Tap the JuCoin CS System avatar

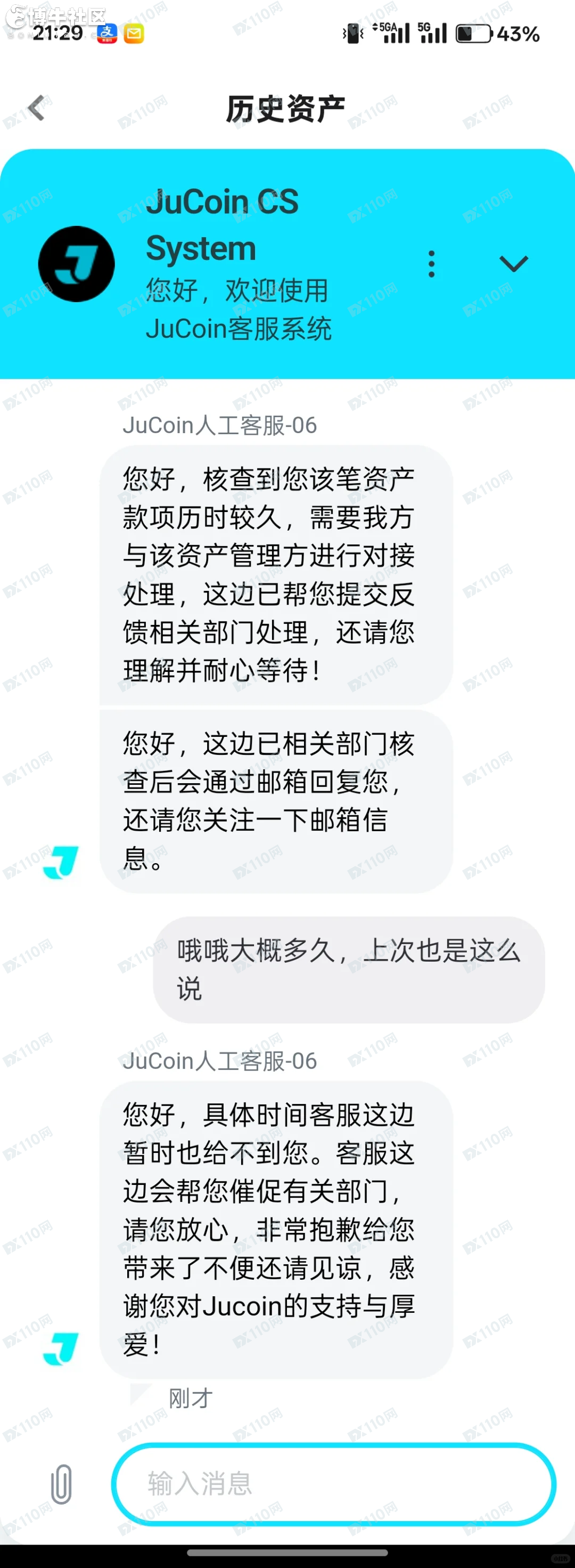coord(76,264)
